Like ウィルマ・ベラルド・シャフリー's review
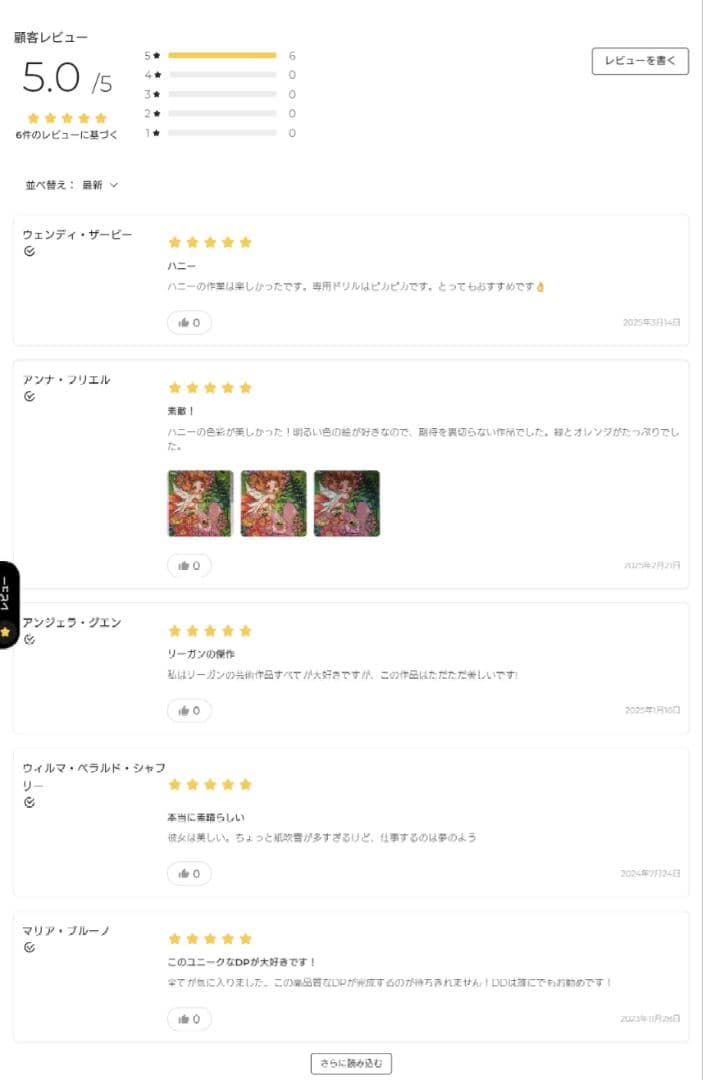The image size is (703, 1080). click(189, 873)
